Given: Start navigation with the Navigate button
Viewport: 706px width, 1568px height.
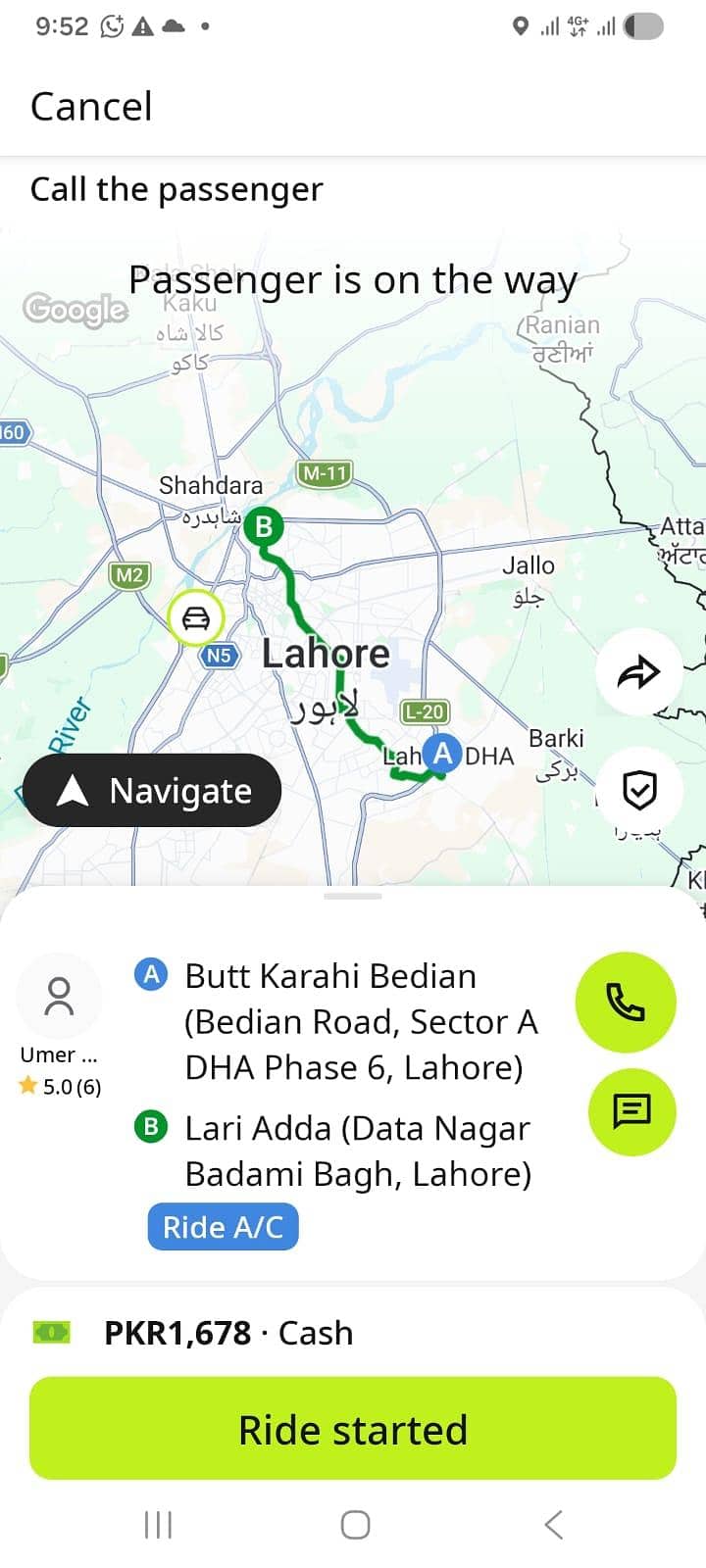Looking at the screenshot, I should 152,790.
